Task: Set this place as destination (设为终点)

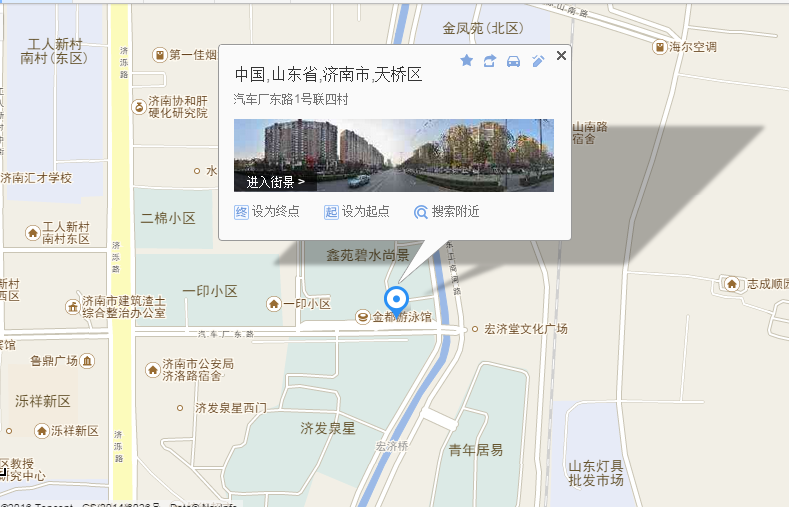Action: 267,212
